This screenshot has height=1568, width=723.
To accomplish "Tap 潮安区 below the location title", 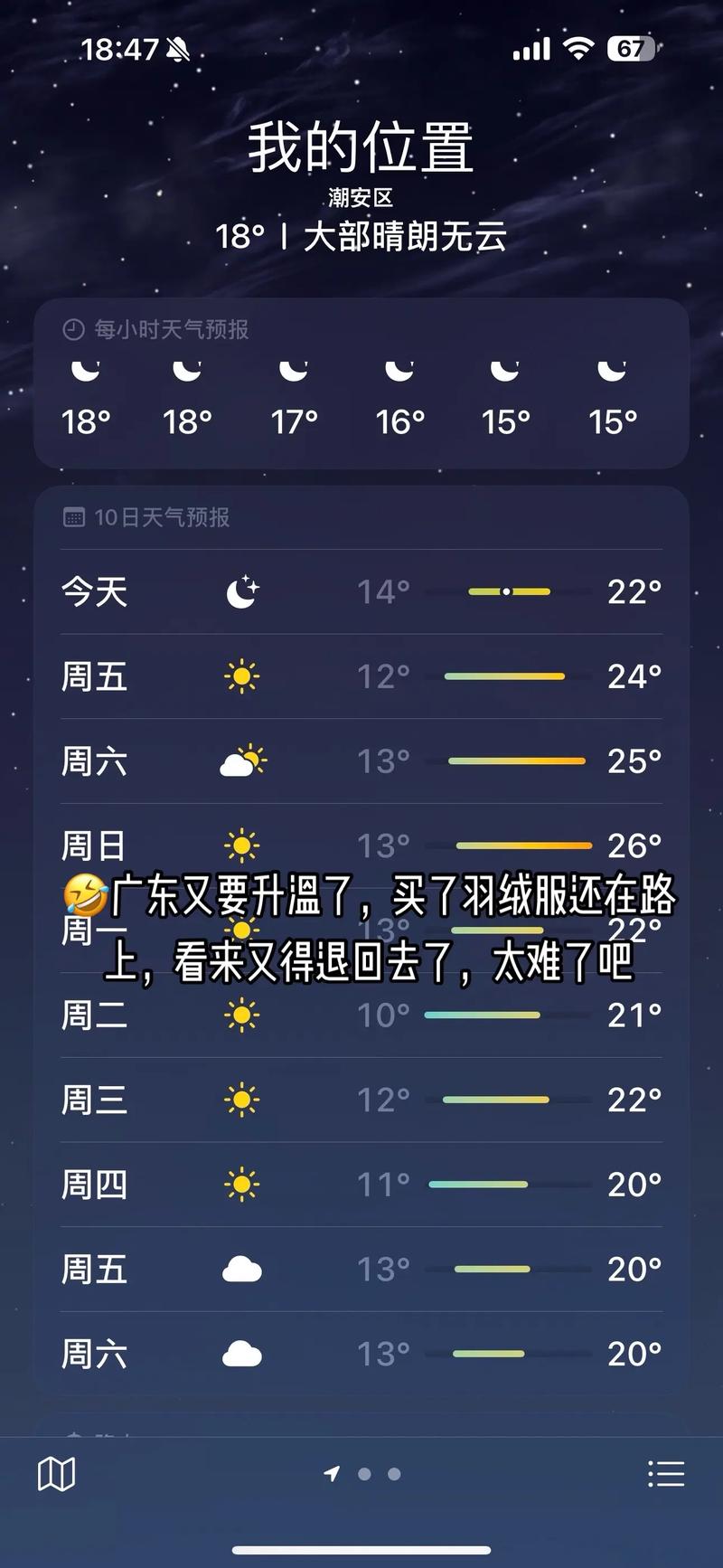I will coord(361,195).
